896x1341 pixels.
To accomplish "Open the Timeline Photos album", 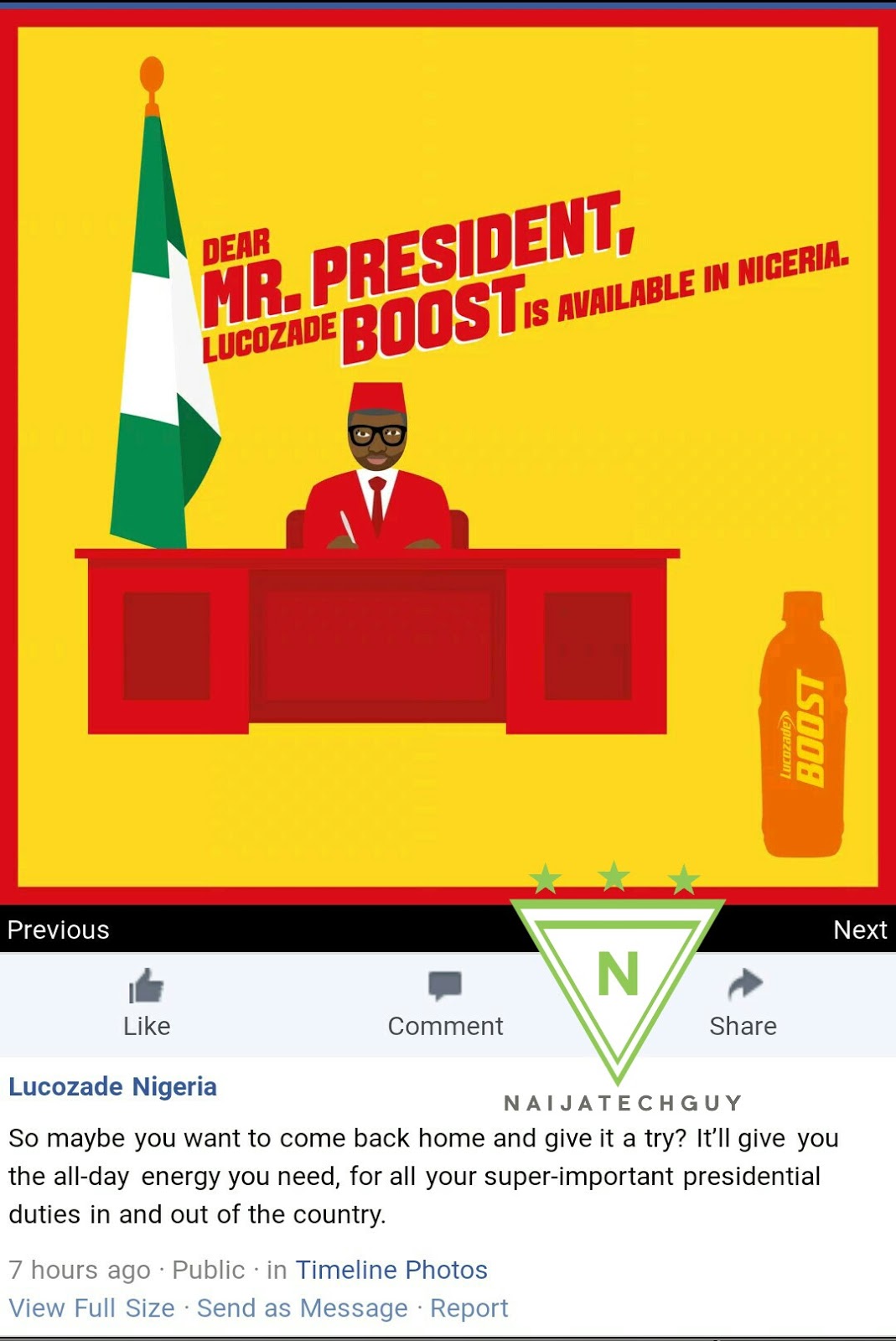I will tap(391, 1270).
